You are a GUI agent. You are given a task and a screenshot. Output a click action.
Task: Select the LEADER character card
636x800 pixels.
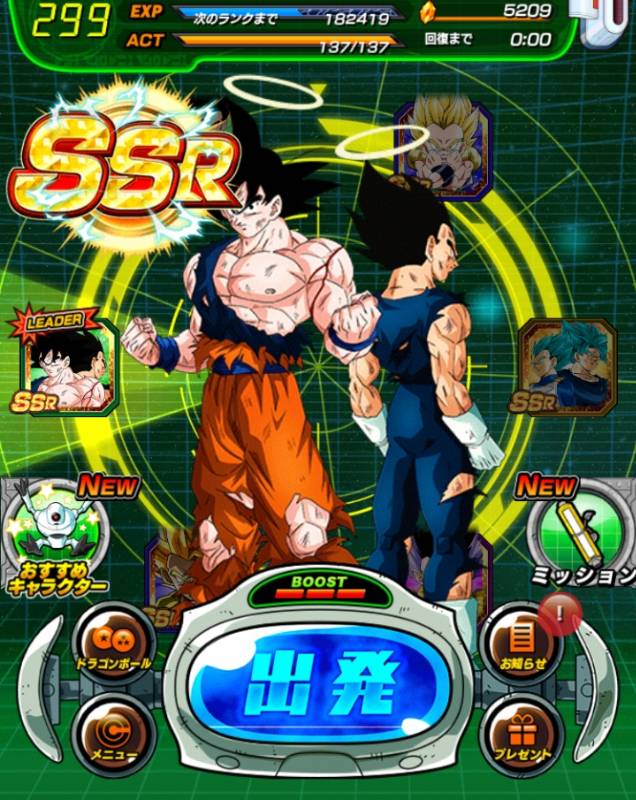point(68,363)
